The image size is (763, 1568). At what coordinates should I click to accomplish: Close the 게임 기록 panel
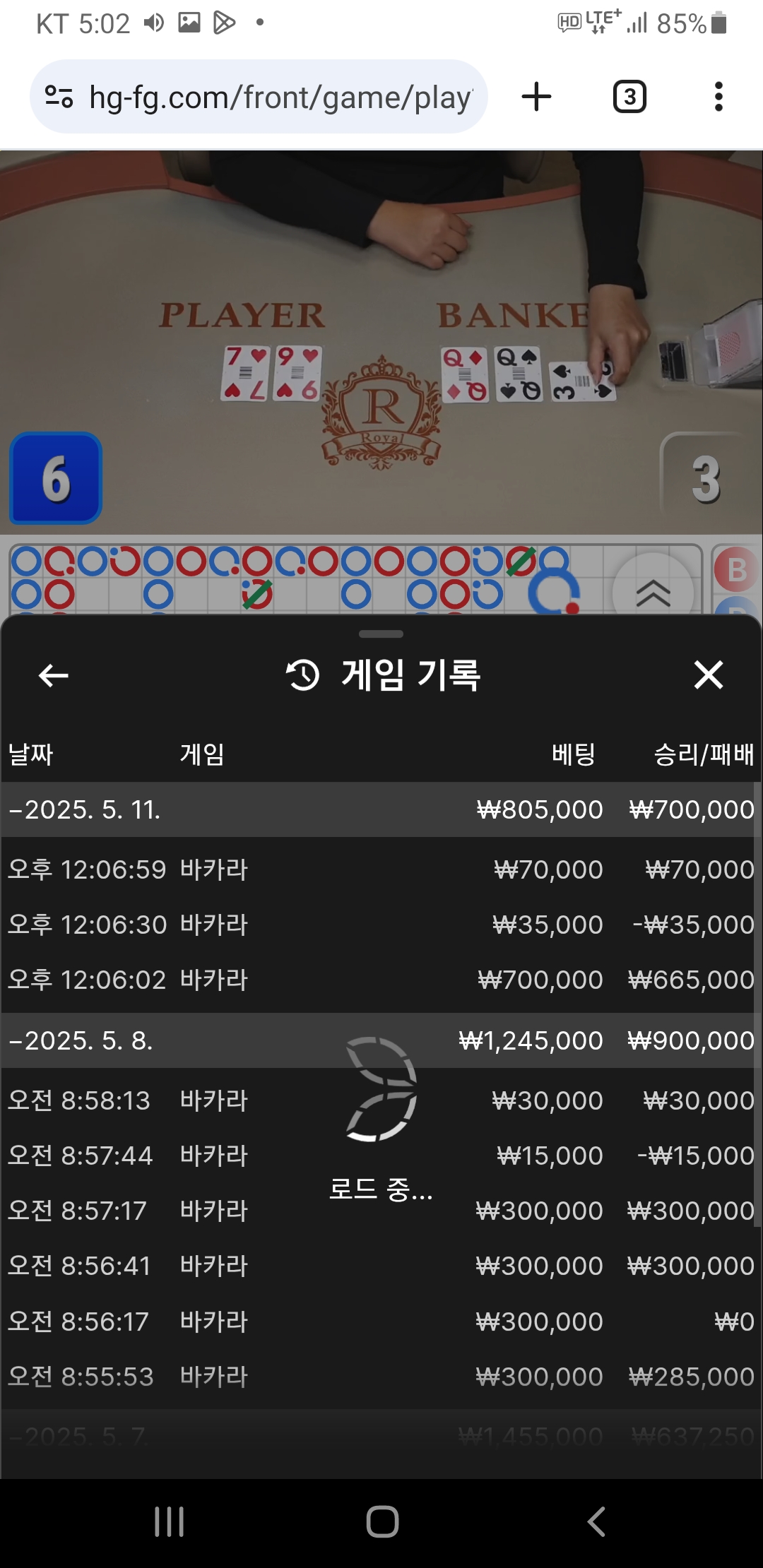708,675
